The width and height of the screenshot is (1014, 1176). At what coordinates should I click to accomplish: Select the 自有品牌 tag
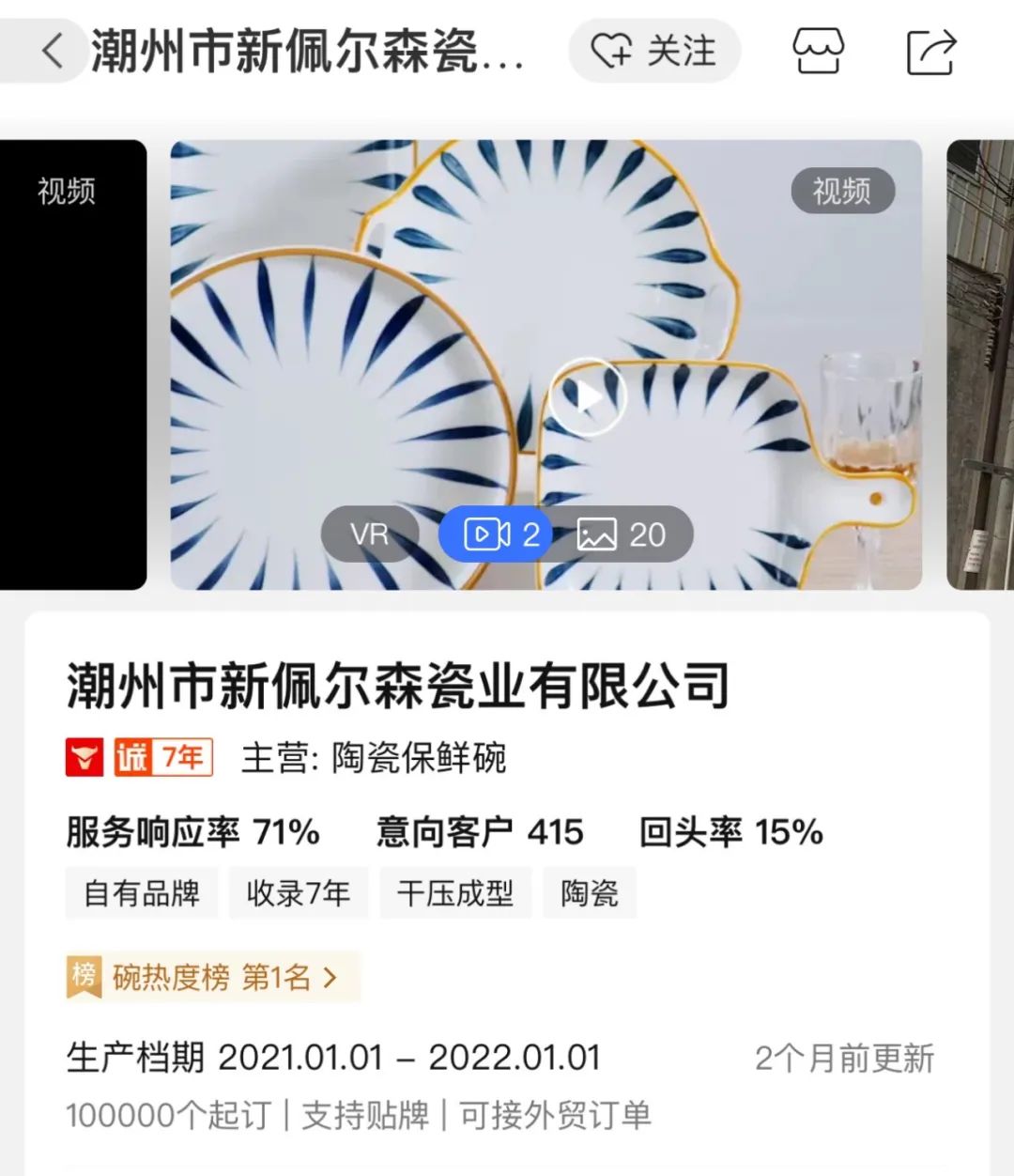pos(141,893)
